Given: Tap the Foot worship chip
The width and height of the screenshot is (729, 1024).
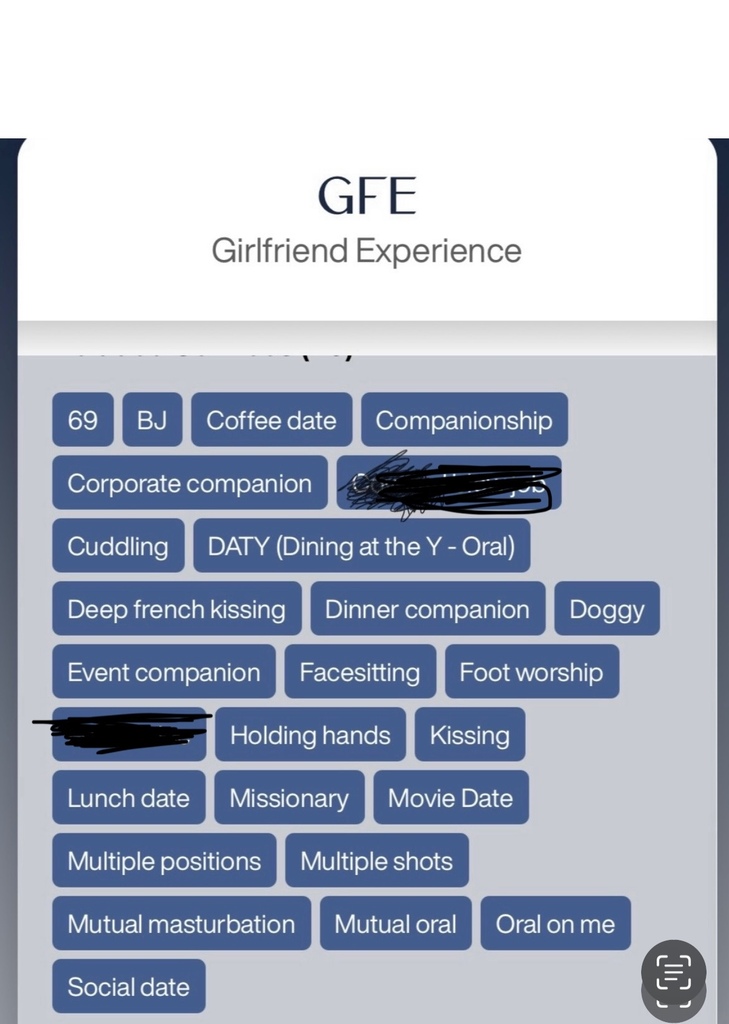Looking at the screenshot, I should 531,672.
